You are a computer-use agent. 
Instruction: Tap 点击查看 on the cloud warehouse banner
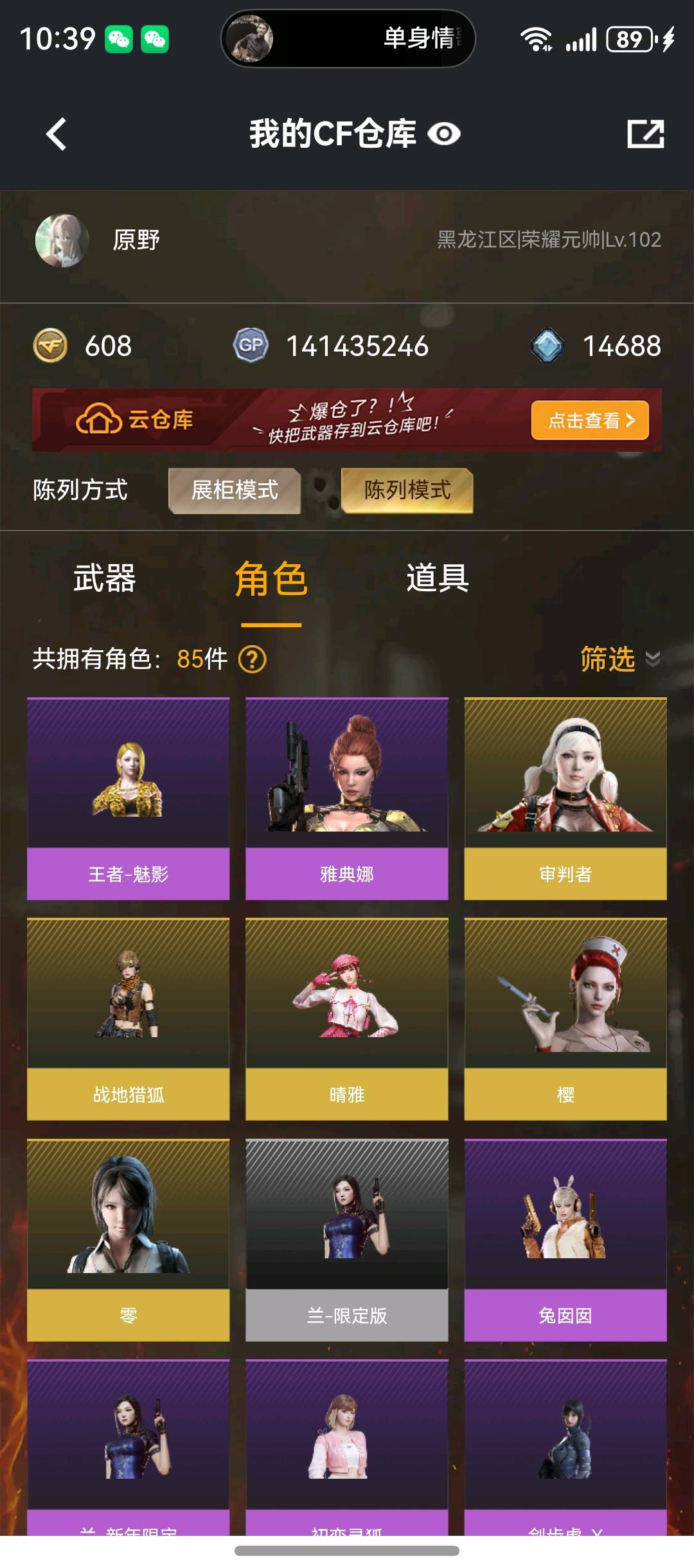click(590, 420)
